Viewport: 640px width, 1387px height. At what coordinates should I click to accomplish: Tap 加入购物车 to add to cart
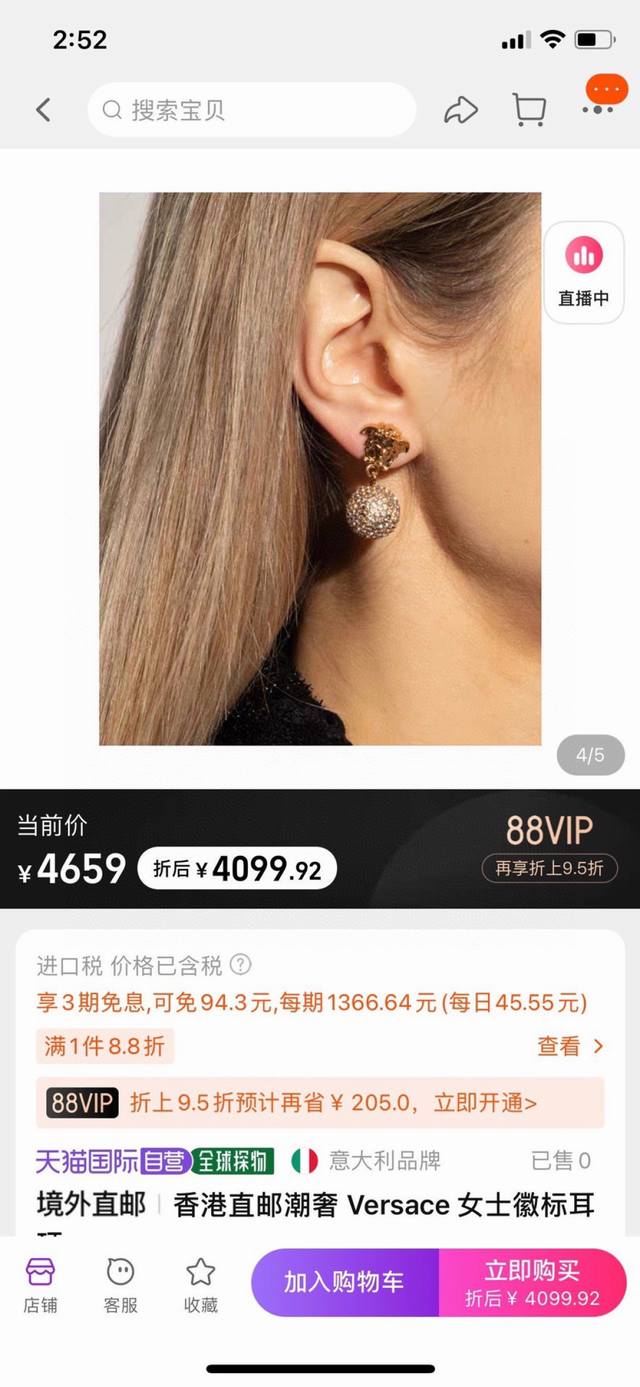(x=344, y=1283)
